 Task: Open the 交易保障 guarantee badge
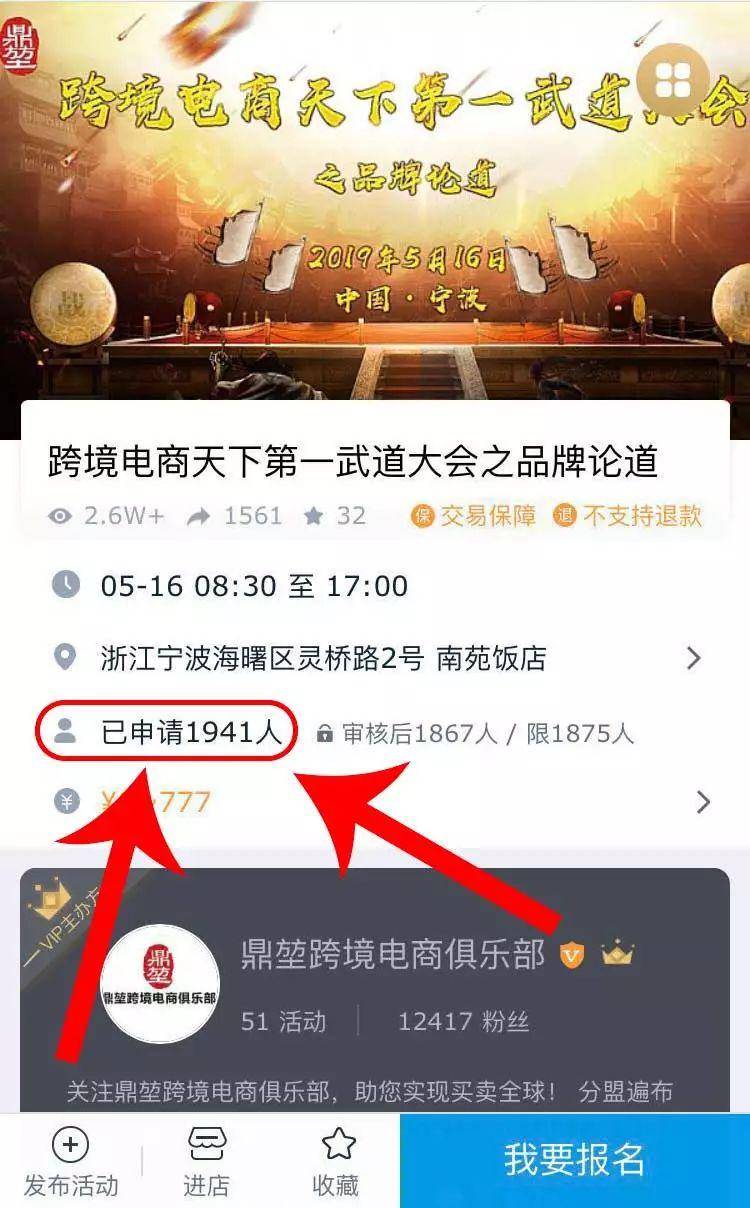[473, 516]
